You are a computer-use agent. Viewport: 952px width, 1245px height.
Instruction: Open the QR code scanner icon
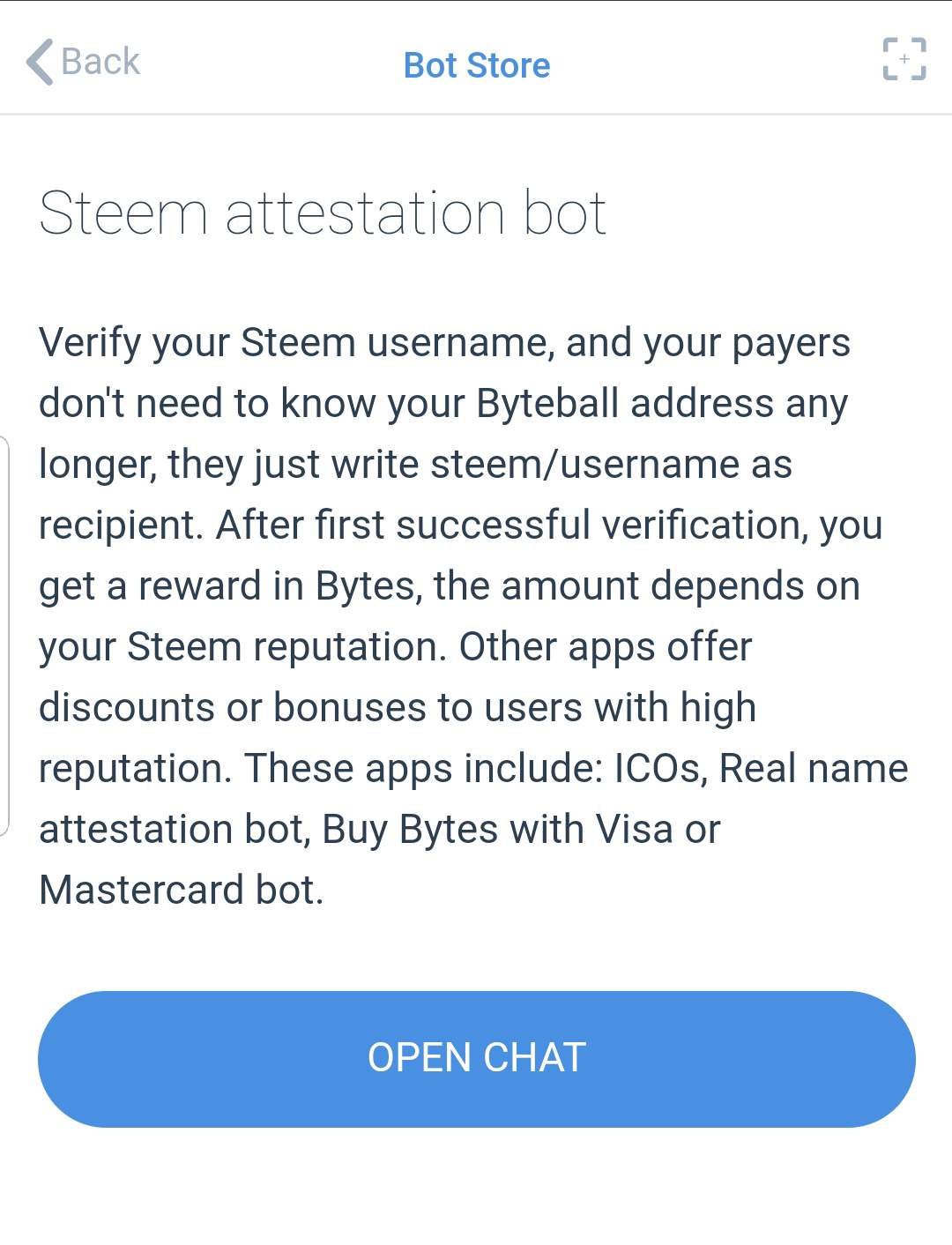[904, 60]
